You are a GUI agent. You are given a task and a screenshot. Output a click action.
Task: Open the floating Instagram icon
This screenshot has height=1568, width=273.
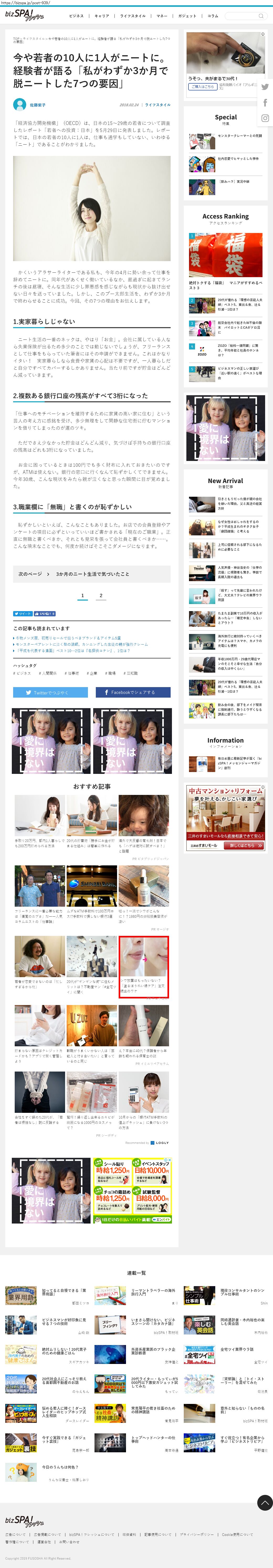pos(265,119)
